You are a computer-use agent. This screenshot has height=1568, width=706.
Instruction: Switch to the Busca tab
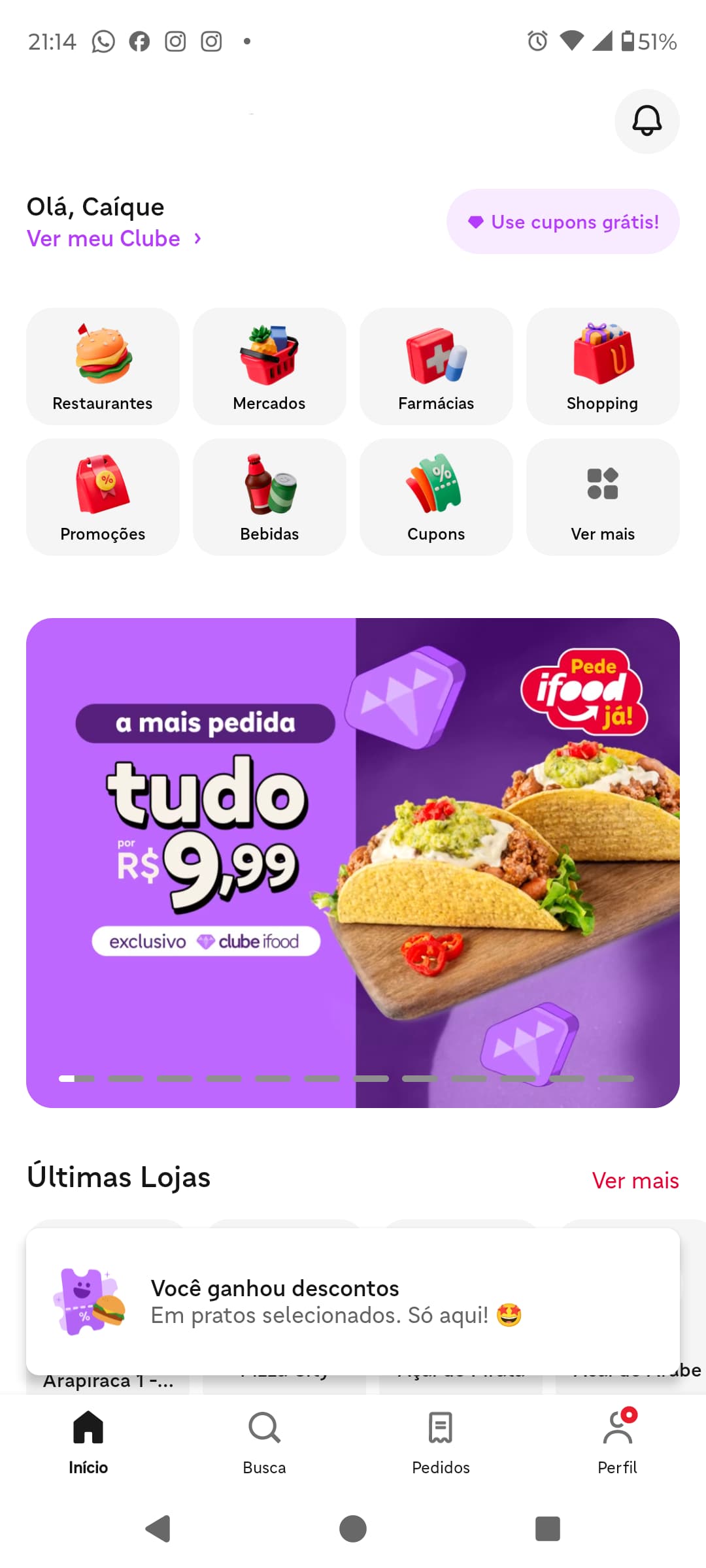[264, 1443]
